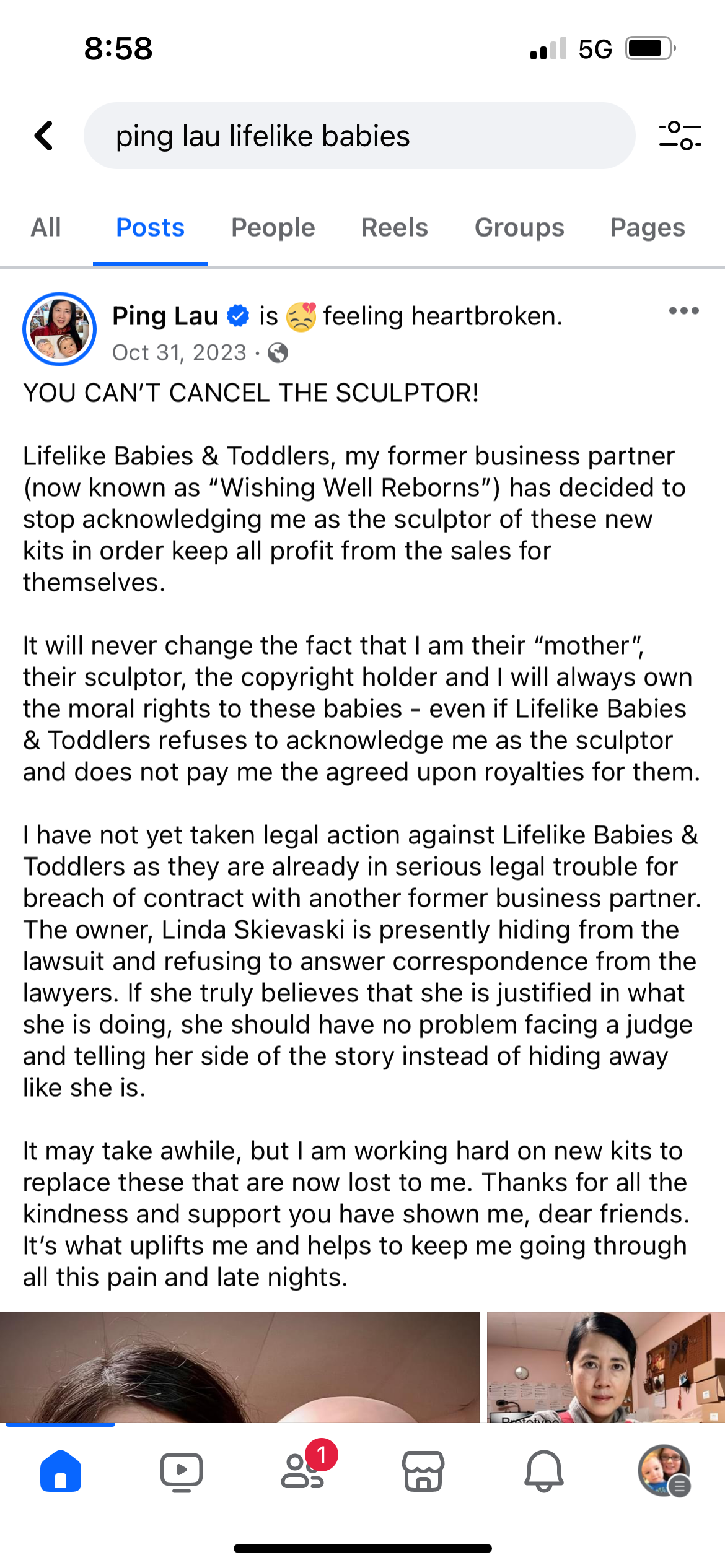Image resolution: width=725 pixels, height=1568 pixels.
Task: Open Friends tab with one notification
Action: tap(304, 1471)
